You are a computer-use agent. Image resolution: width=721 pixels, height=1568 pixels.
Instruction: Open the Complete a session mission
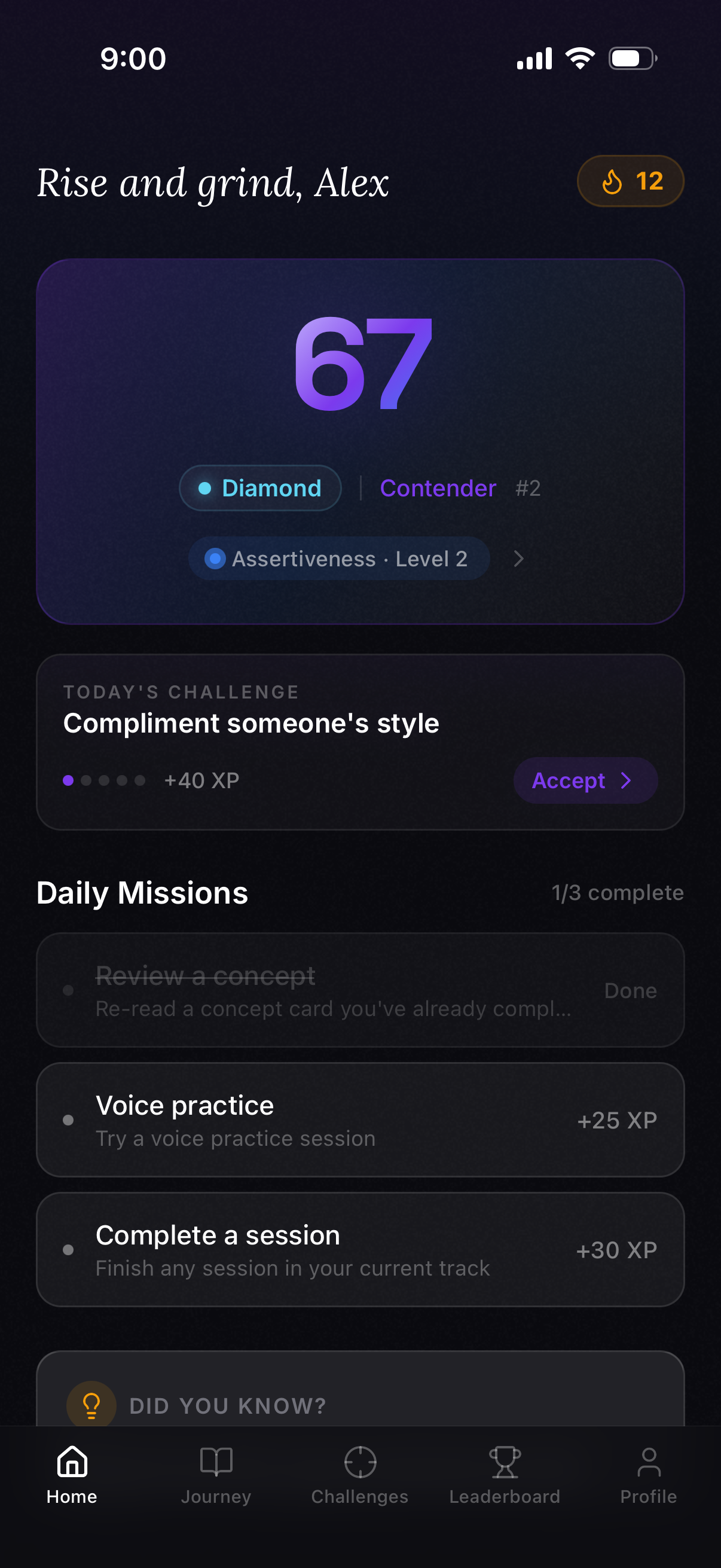(360, 1250)
